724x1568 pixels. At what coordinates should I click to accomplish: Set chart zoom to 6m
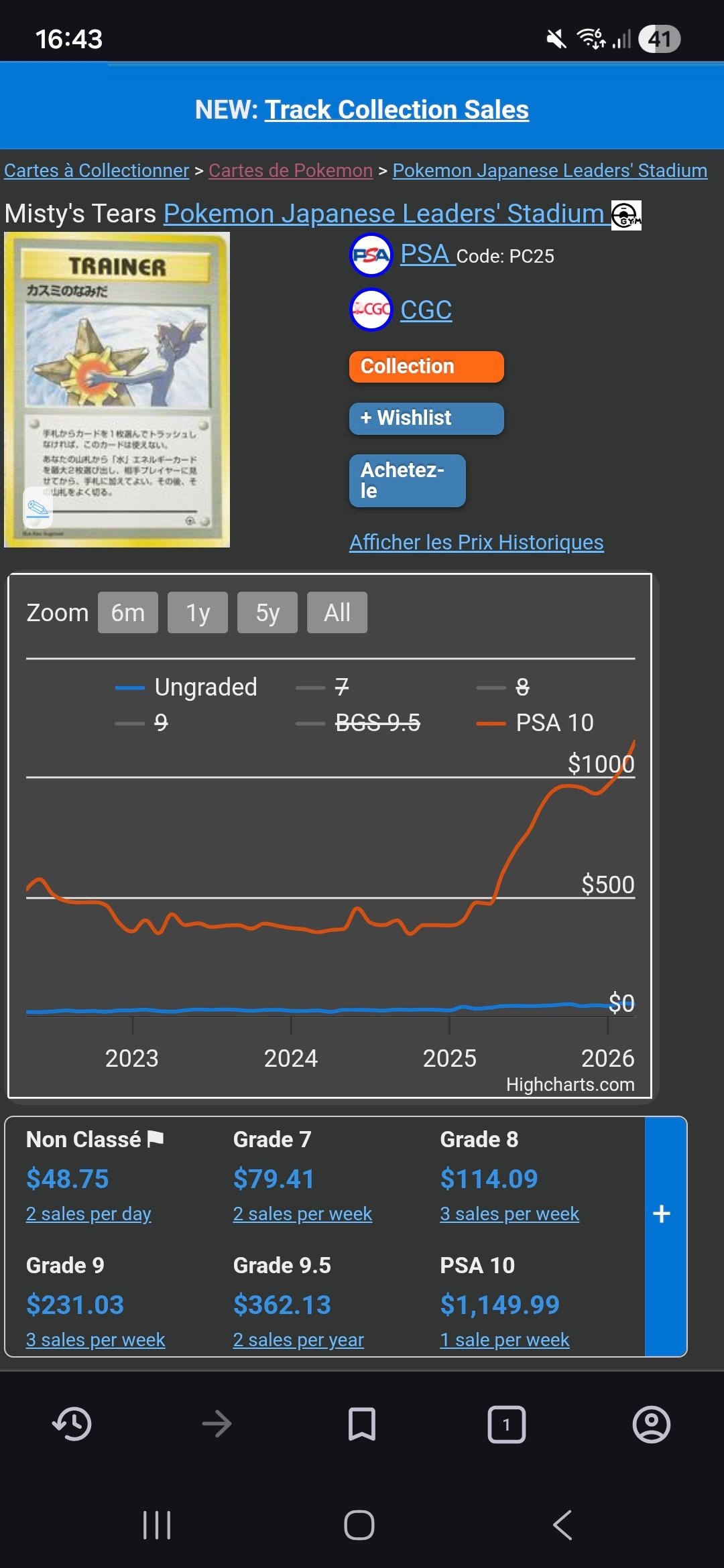coord(127,612)
